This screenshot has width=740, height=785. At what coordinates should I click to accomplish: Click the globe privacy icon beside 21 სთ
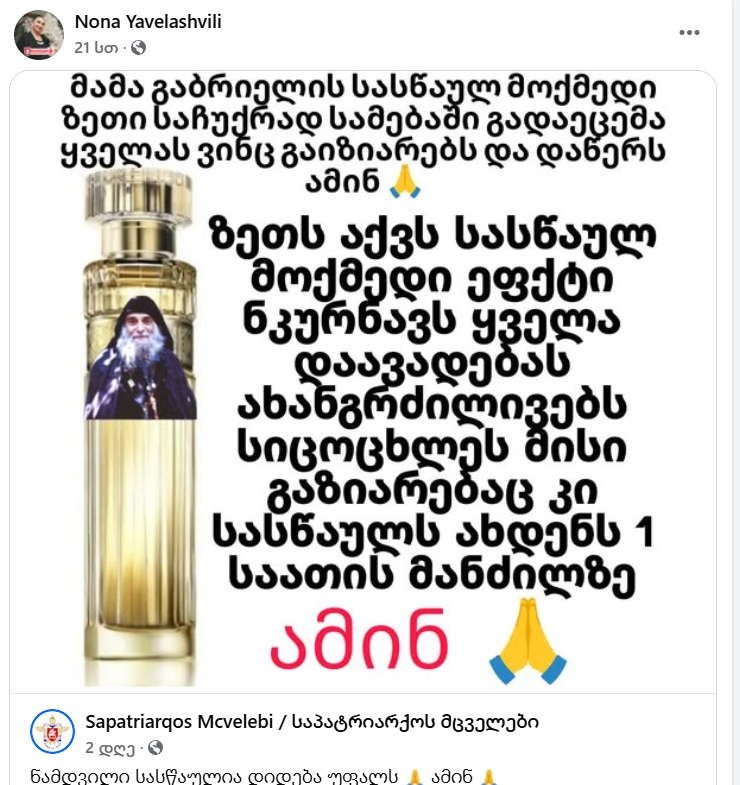[x=139, y=47]
